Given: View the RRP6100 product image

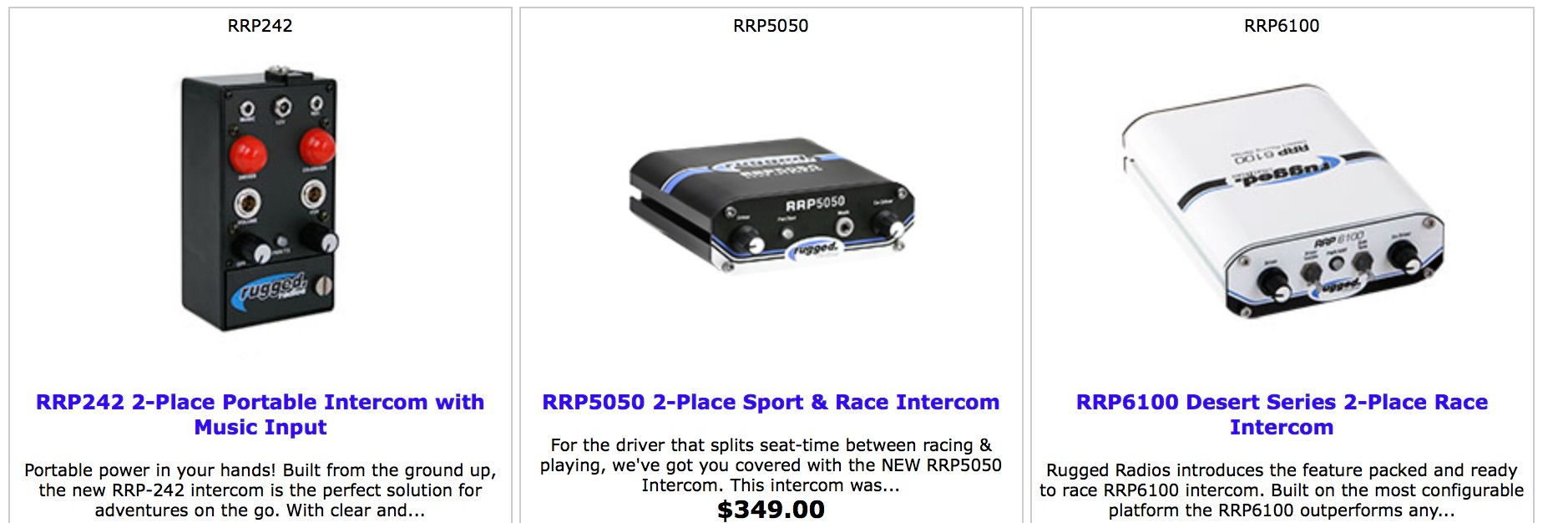Looking at the screenshot, I should (x=1282, y=202).
